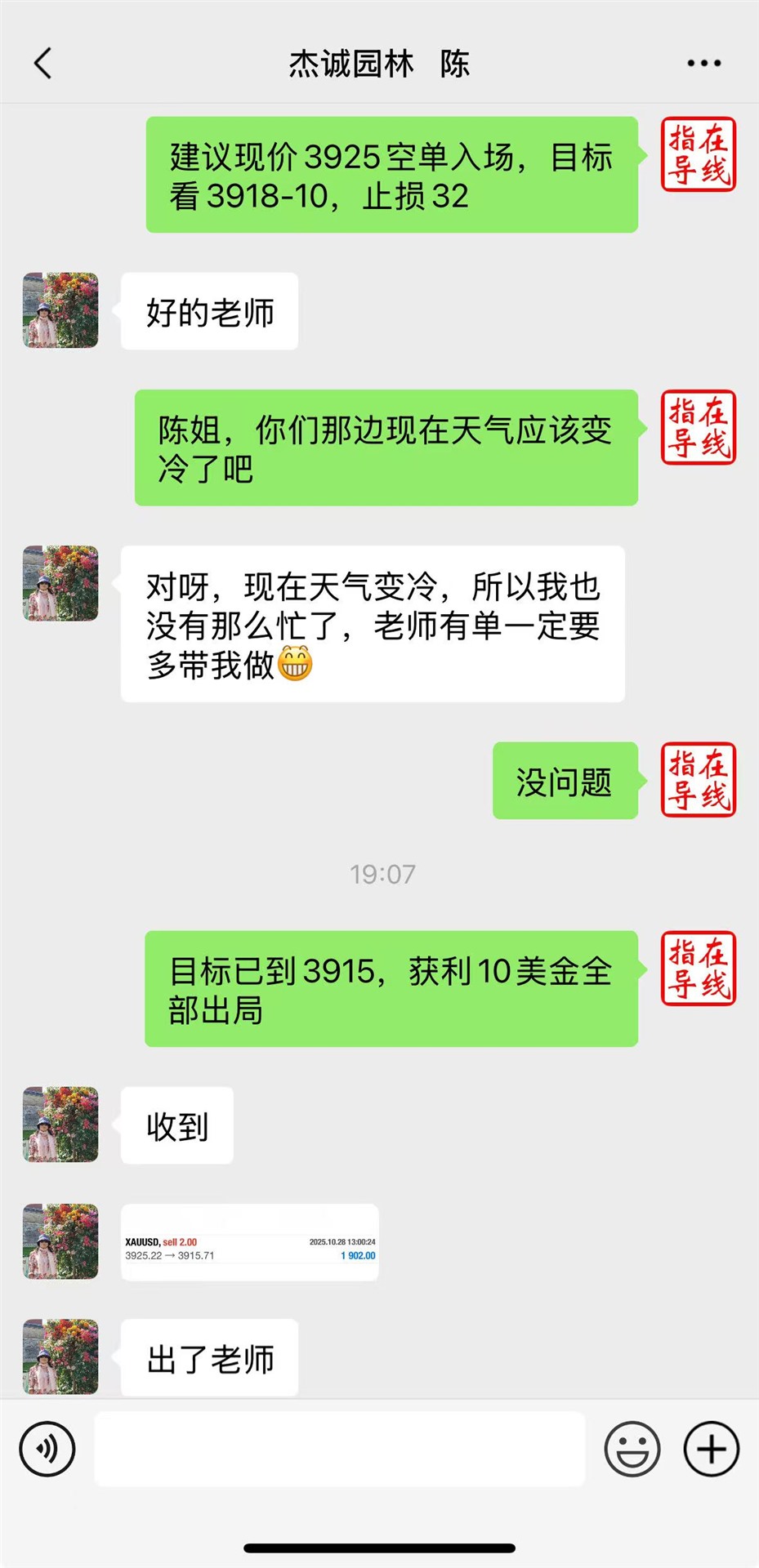The height and width of the screenshot is (1568, 759).
Task: Open contact avatar beside 收到 message
Action: (60, 1124)
